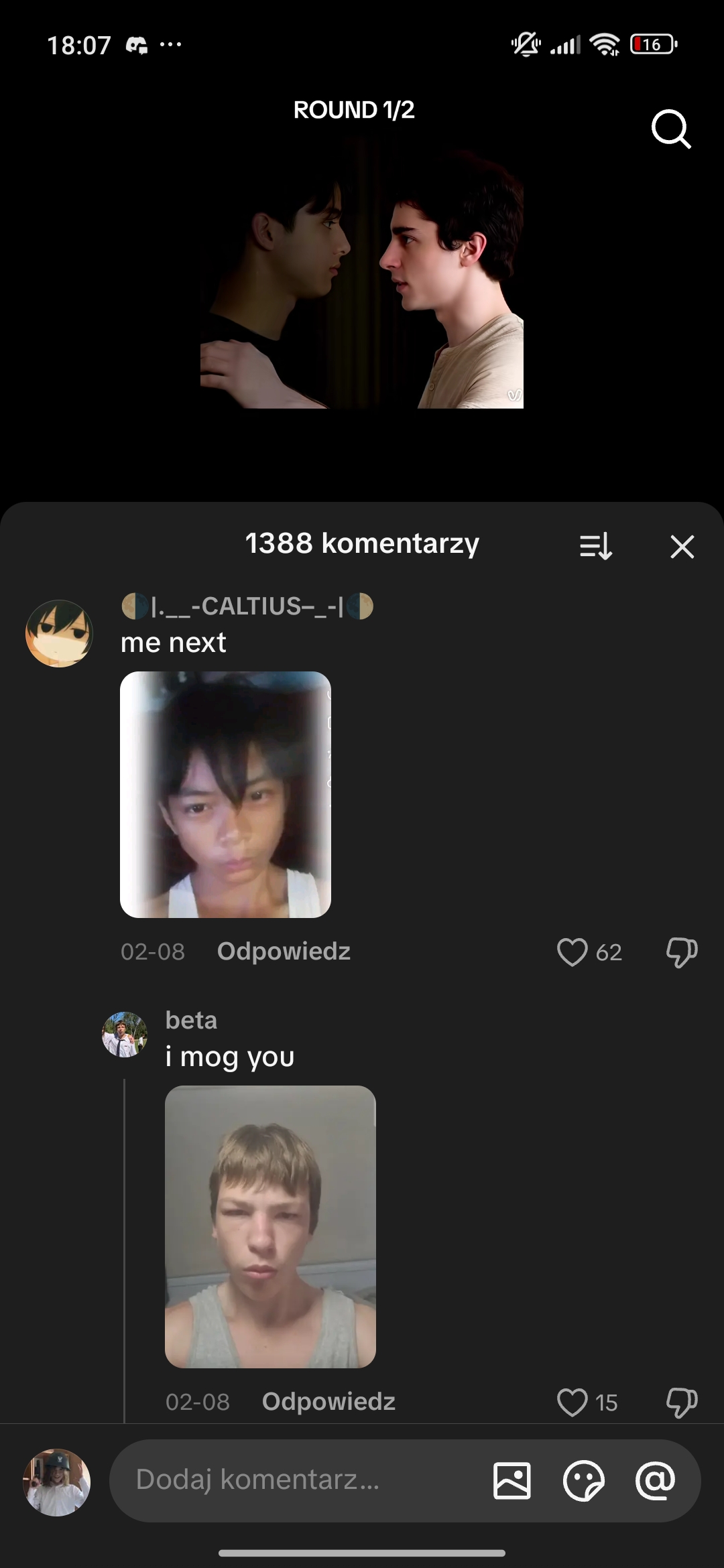The height and width of the screenshot is (1568, 724).
Task: Dislike beta's "i mog you" reply
Action: tap(682, 1402)
